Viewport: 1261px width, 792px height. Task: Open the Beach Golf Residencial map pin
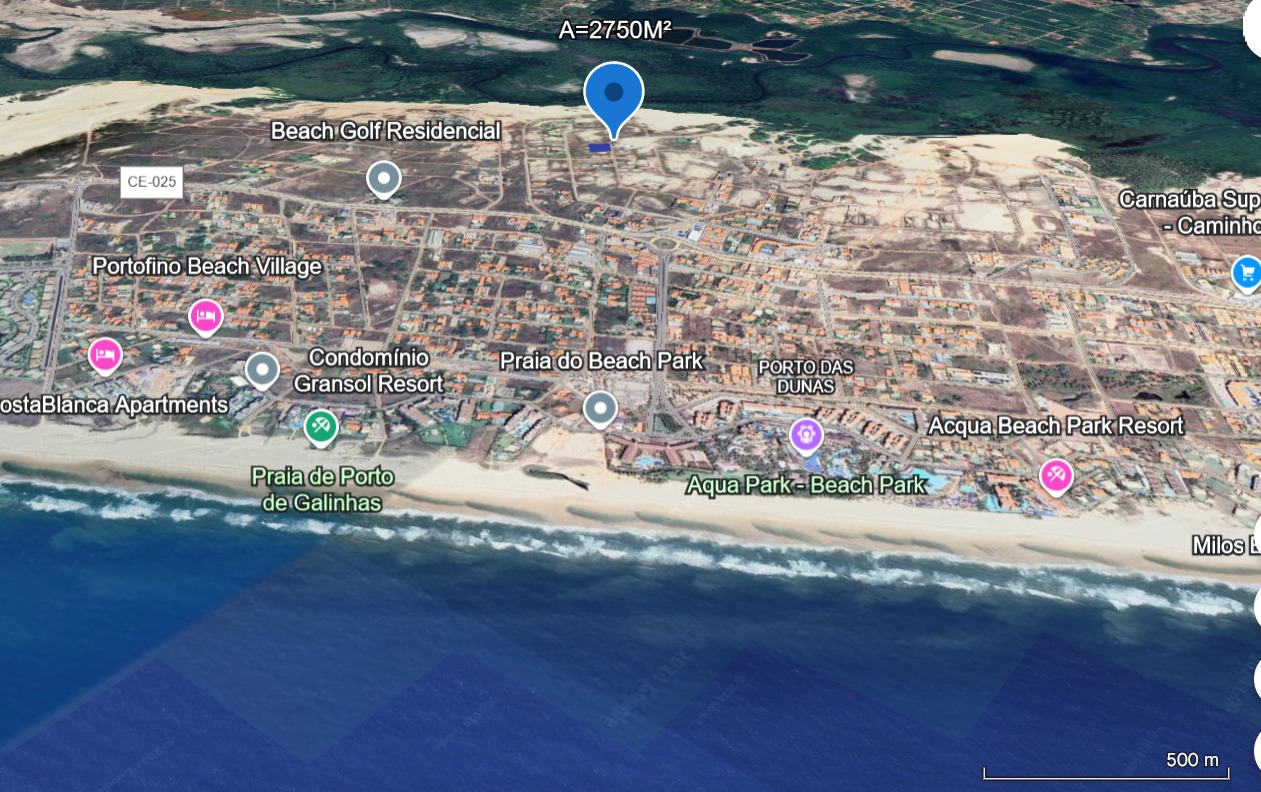[384, 179]
